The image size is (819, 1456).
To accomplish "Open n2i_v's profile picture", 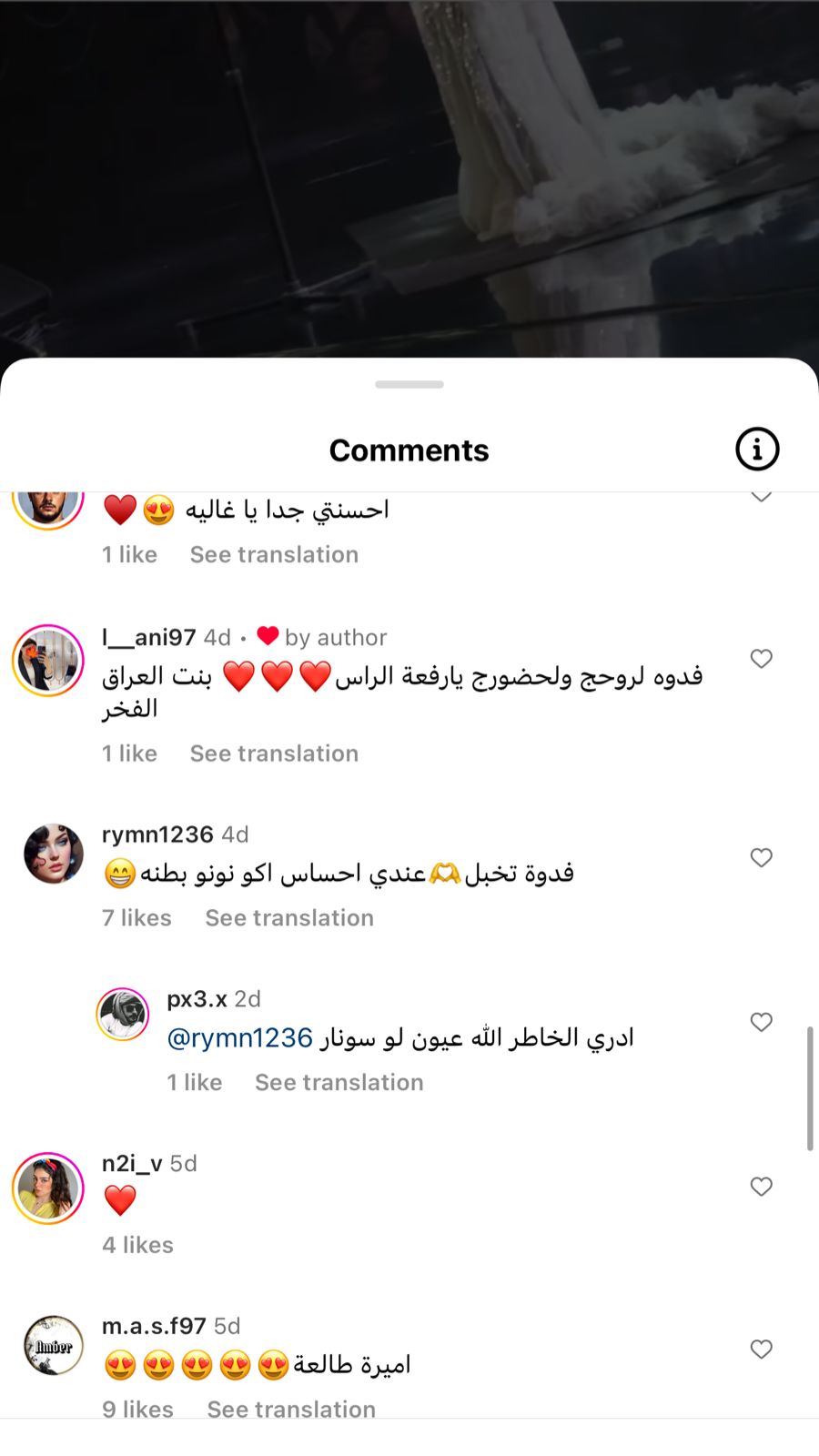I will (48, 1188).
